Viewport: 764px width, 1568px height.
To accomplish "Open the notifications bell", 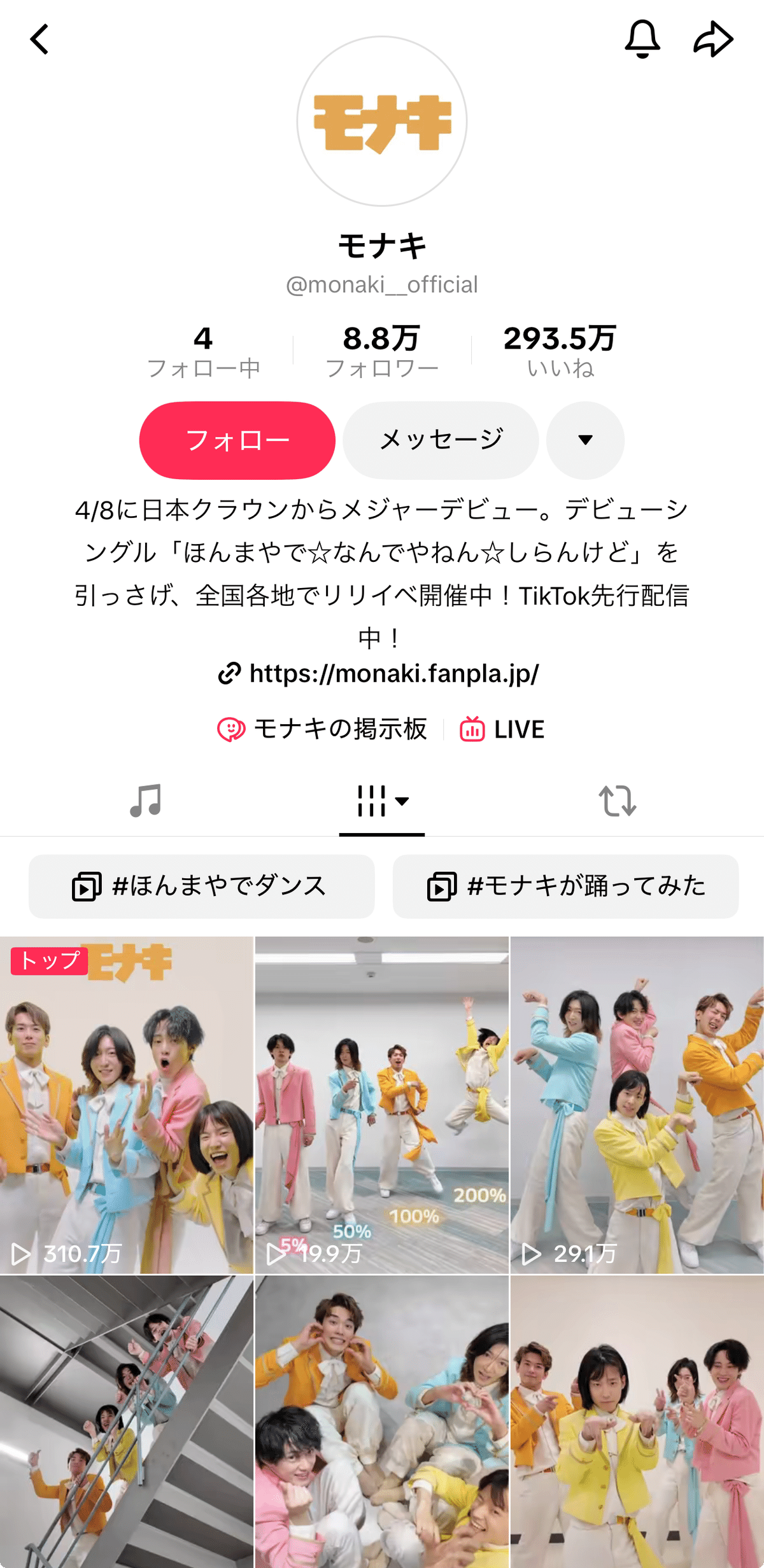I will pyautogui.click(x=642, y=39).
